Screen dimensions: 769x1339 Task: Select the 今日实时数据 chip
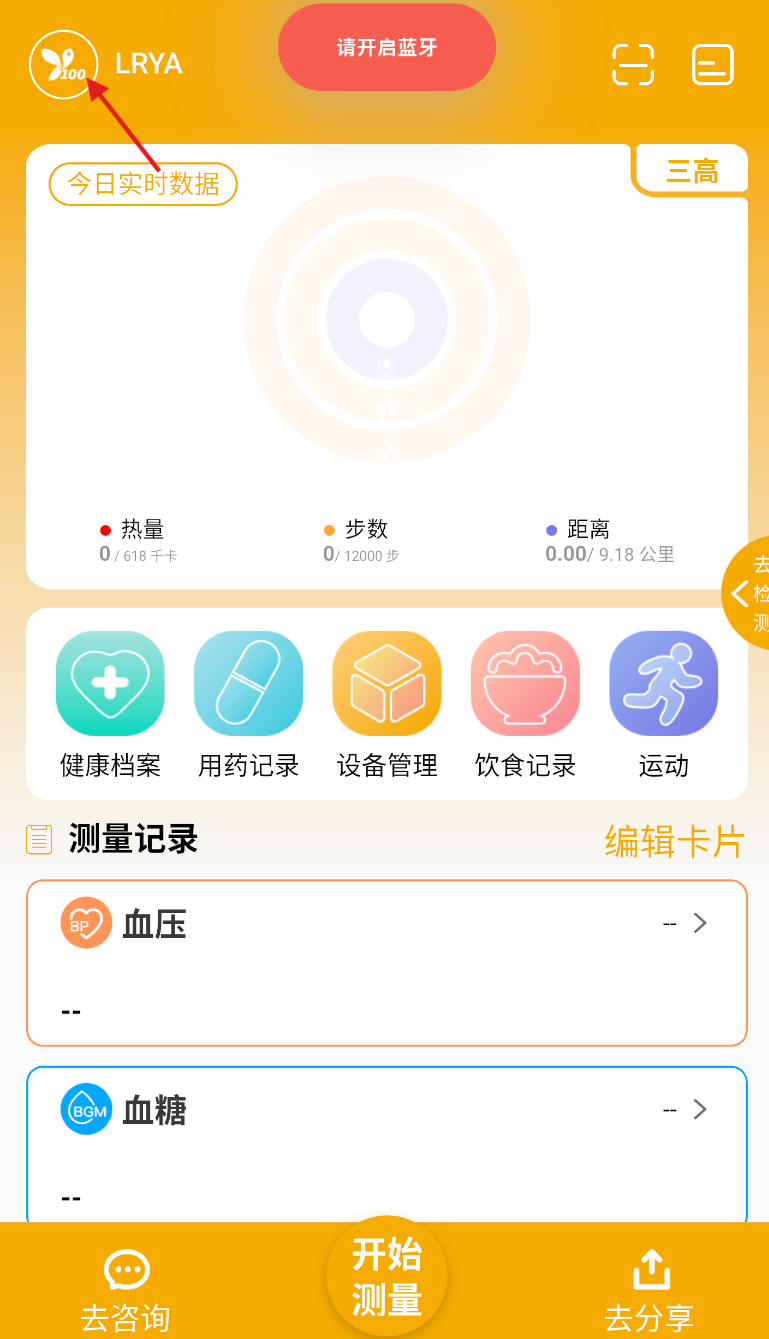click(x=143, y=184)
